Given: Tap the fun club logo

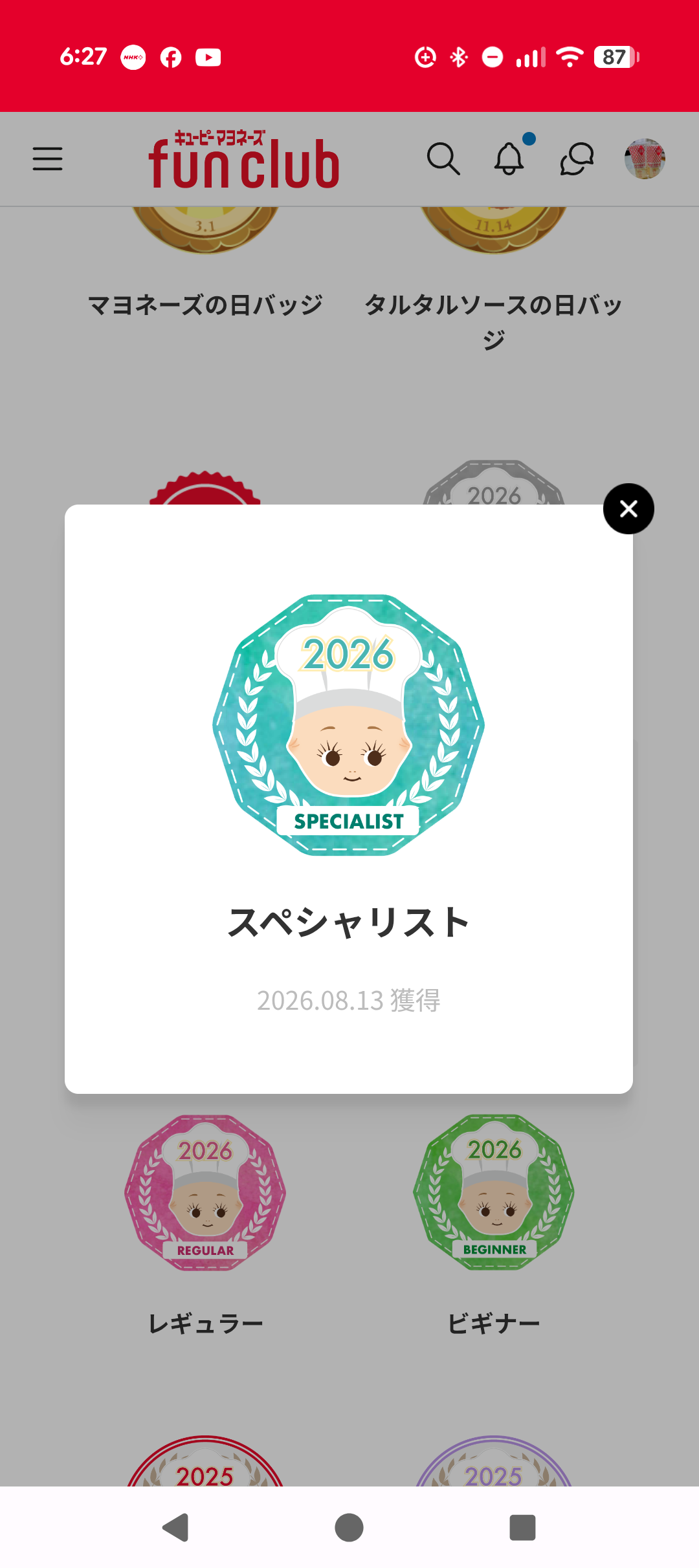Looking at the screenshot, I should pyautogui.click(x=243, y=159).
